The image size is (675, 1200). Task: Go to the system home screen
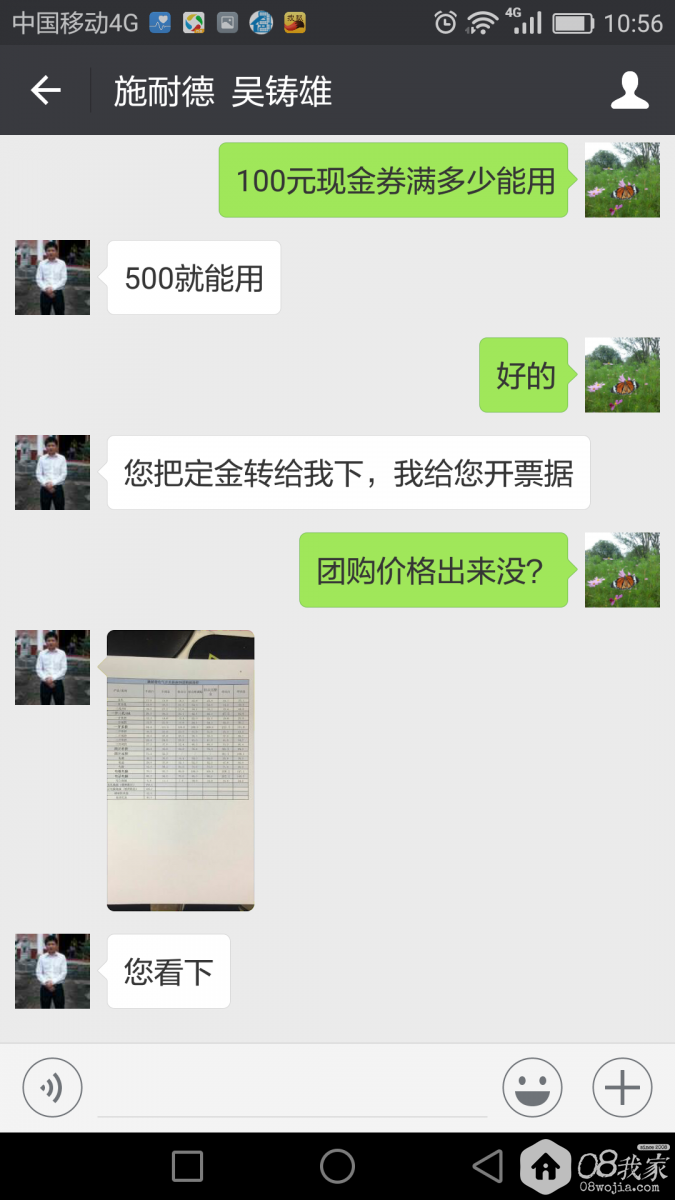(337, 1166)
